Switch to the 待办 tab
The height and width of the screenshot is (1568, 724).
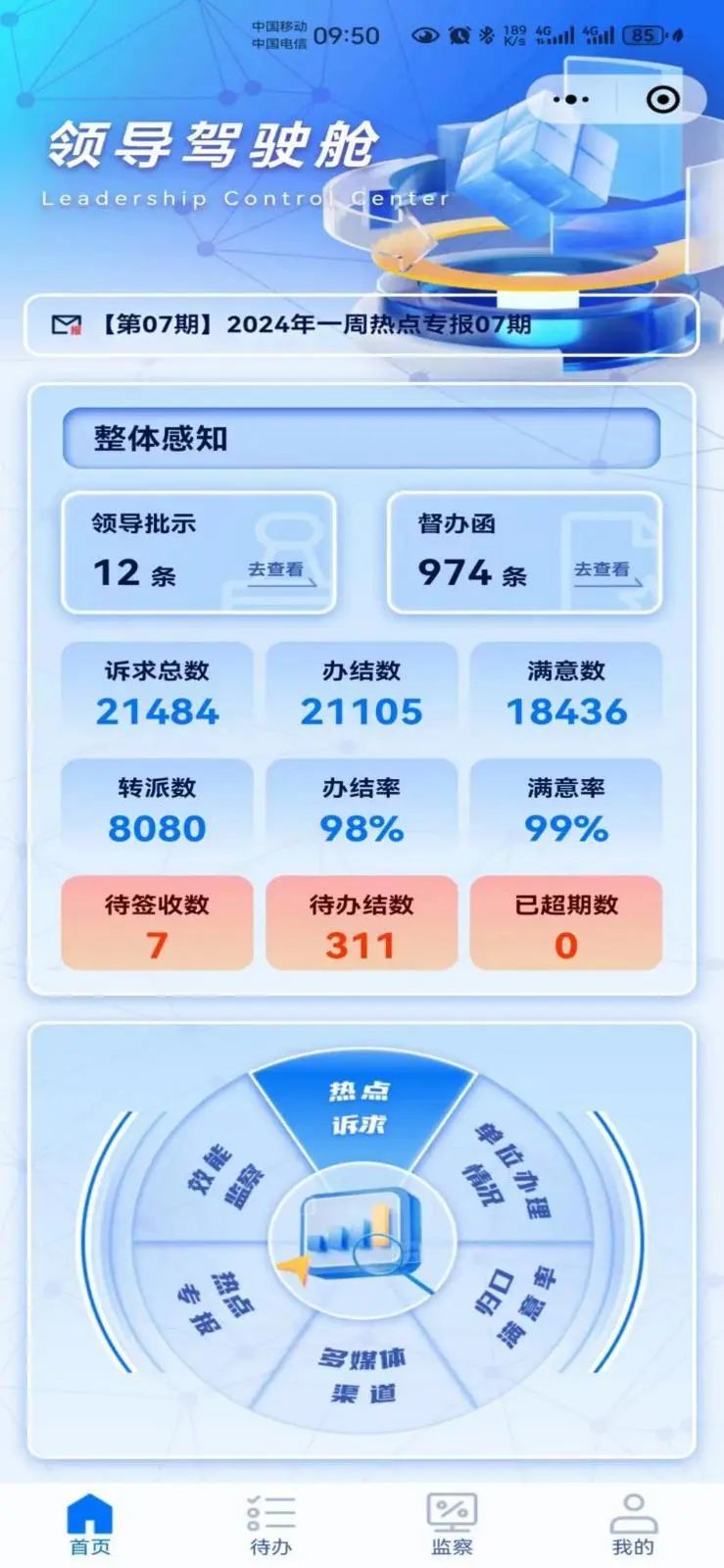pyautogui.click(x=271, y=1525)
